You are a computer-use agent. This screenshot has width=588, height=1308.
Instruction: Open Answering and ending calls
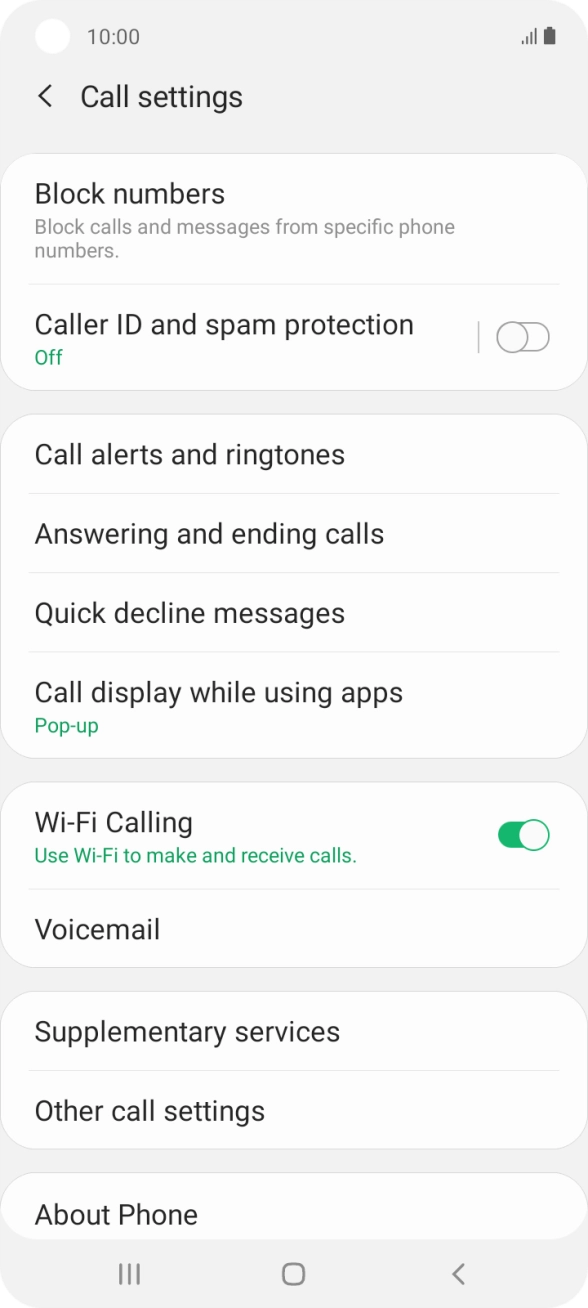(x=294, y=534)
